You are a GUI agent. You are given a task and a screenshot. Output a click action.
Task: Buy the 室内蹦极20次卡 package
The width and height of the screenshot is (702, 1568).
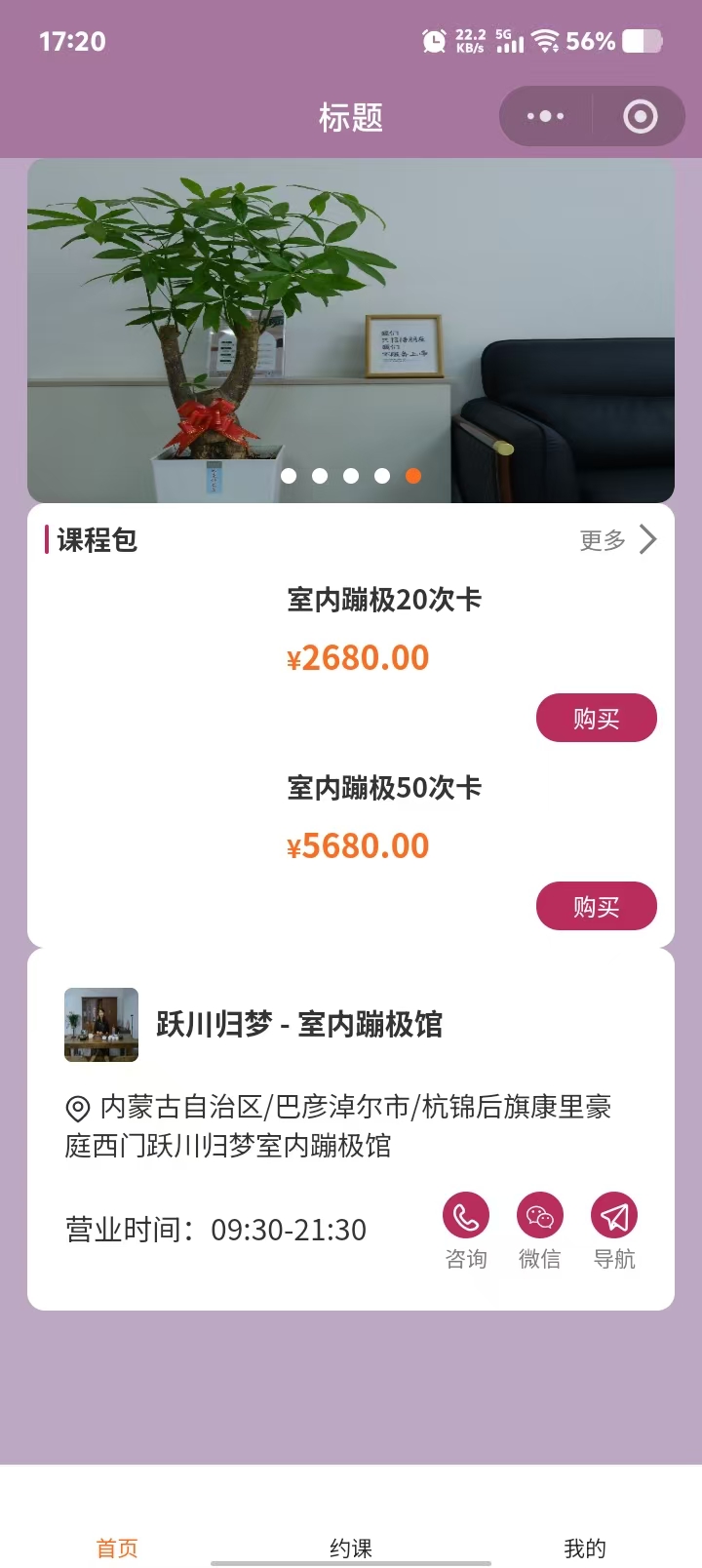[596, 719]
